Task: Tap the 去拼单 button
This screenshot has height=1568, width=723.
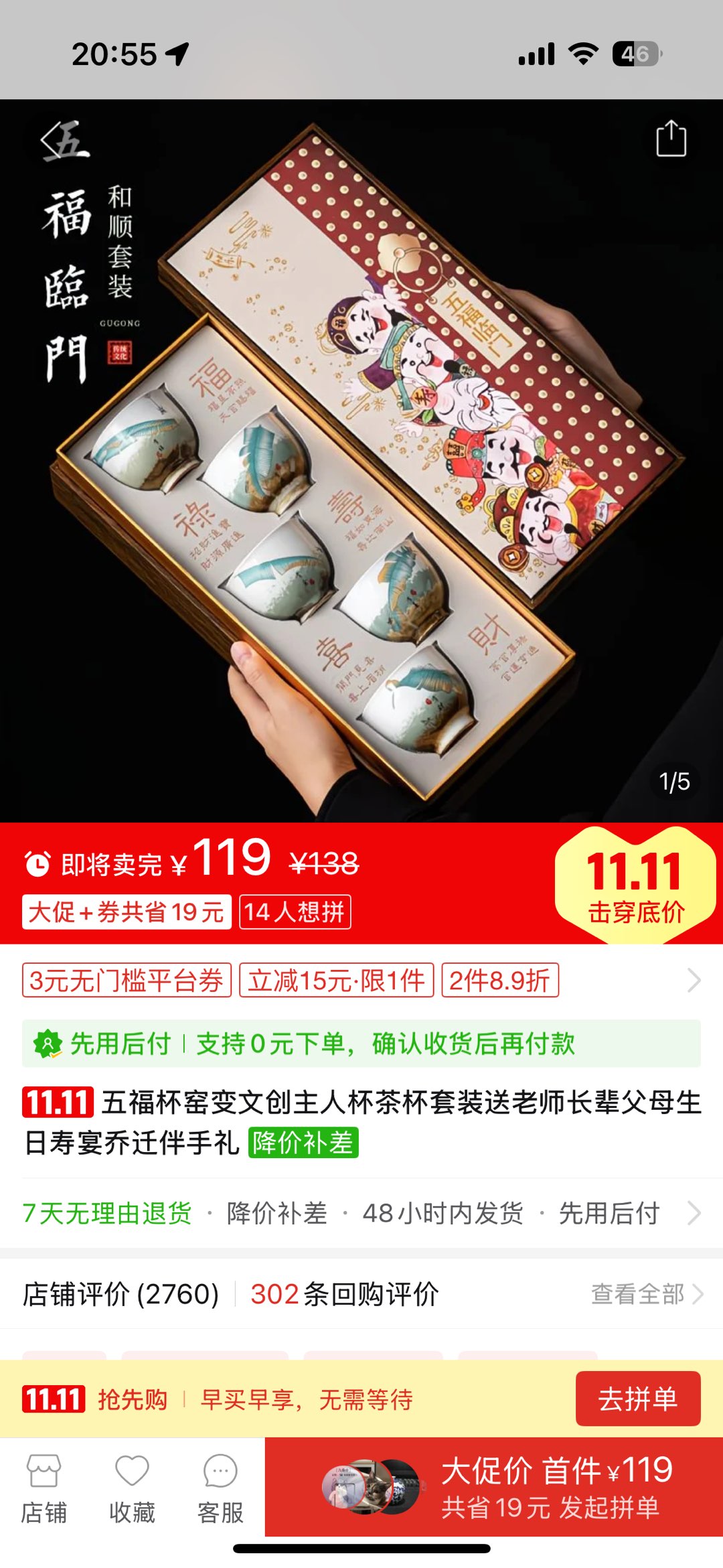Action: point(637,1399)
